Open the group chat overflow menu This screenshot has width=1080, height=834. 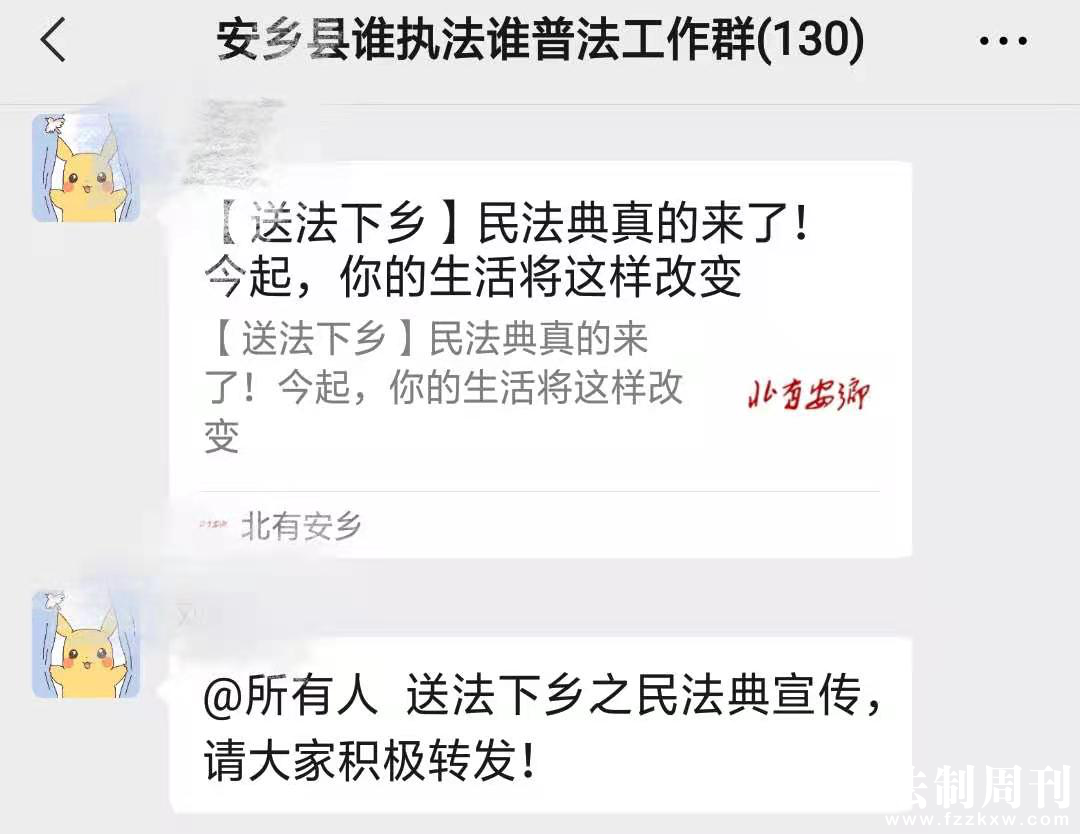(1002, 43)
